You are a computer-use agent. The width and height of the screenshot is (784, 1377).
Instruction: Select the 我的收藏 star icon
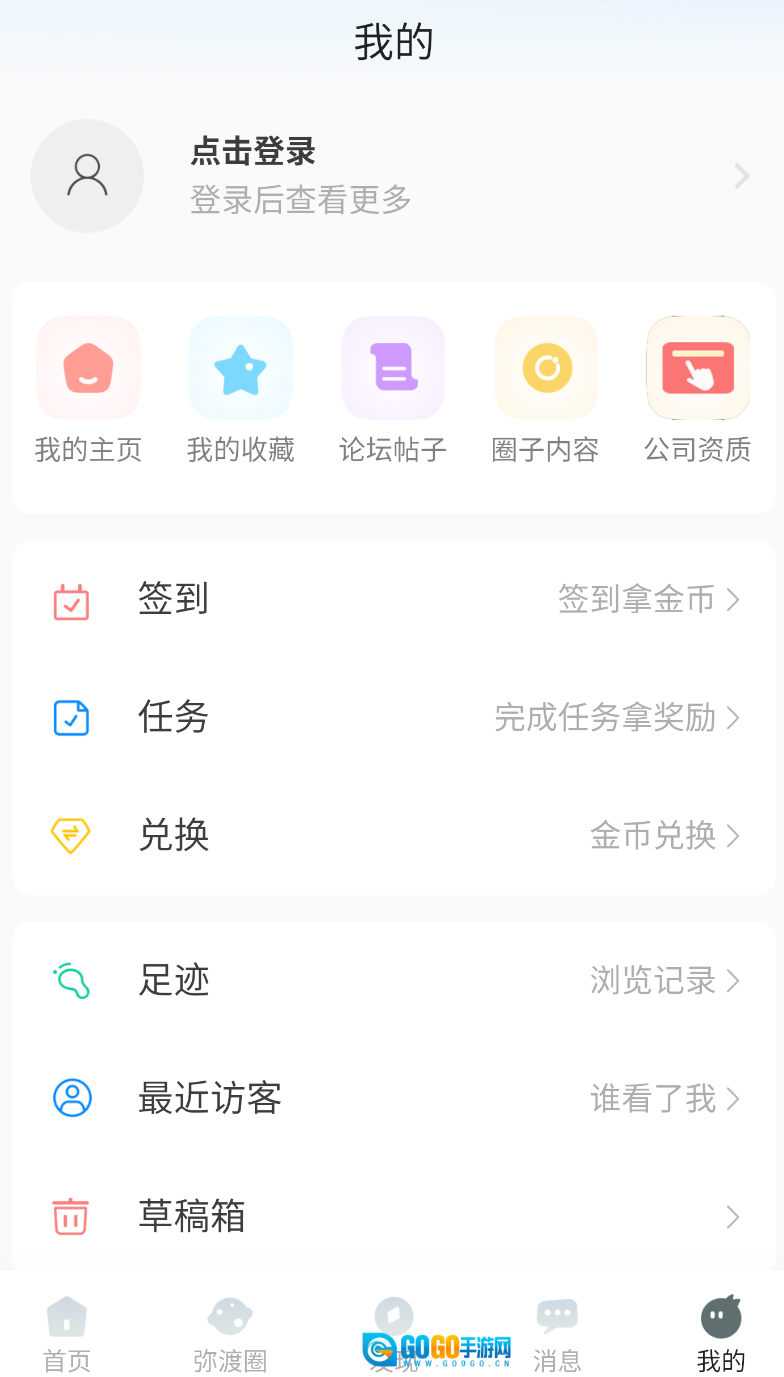pyautogui.click(x=240, y=368)
